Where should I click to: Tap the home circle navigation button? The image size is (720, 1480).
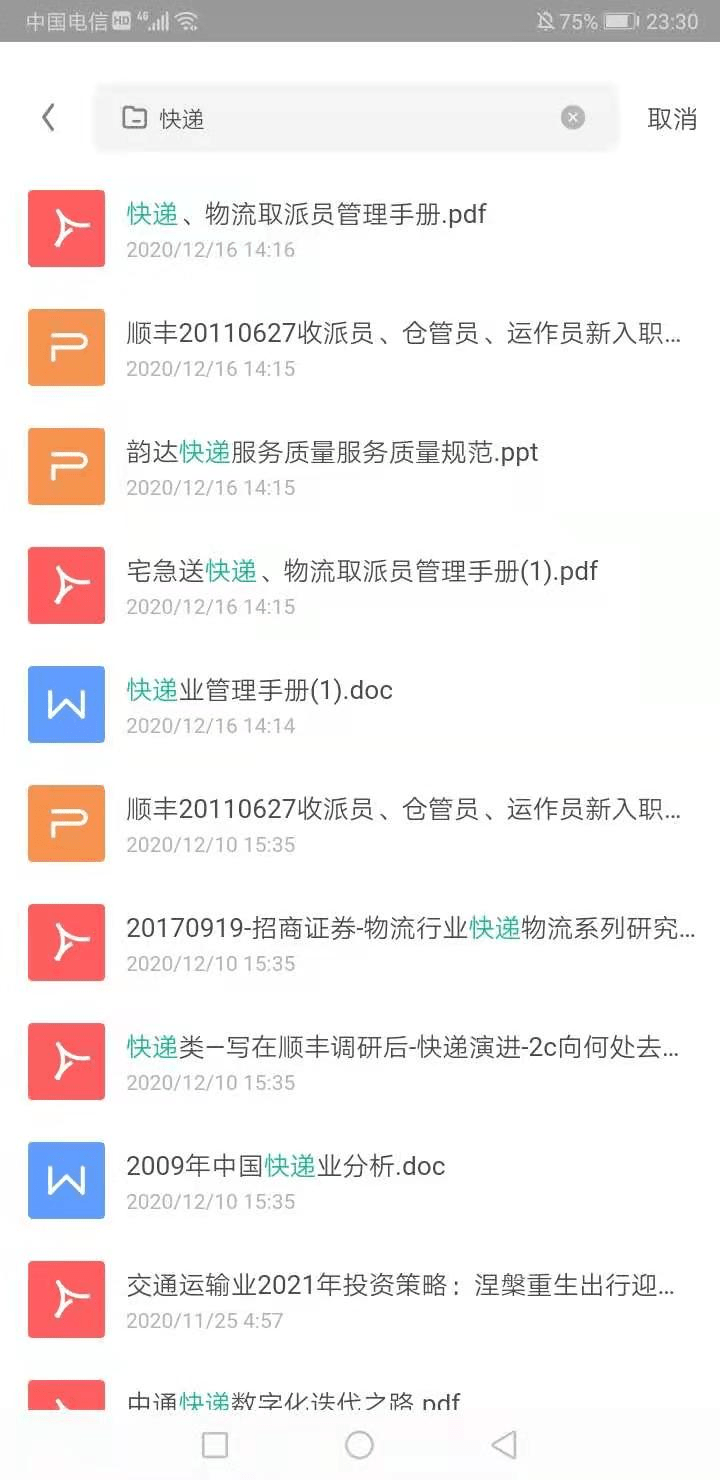(x=360, y=1445)
